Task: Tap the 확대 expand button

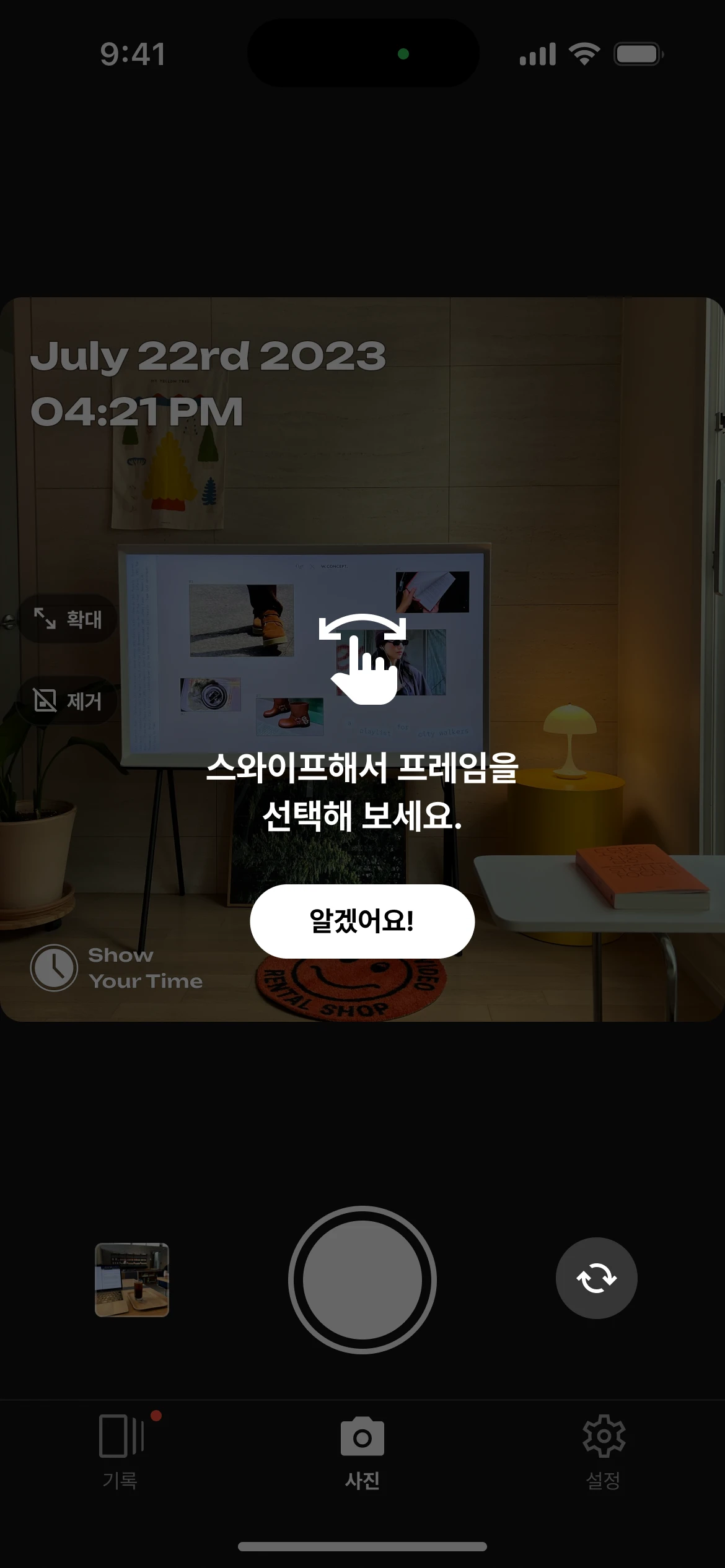Action: (x=68, y=619)
